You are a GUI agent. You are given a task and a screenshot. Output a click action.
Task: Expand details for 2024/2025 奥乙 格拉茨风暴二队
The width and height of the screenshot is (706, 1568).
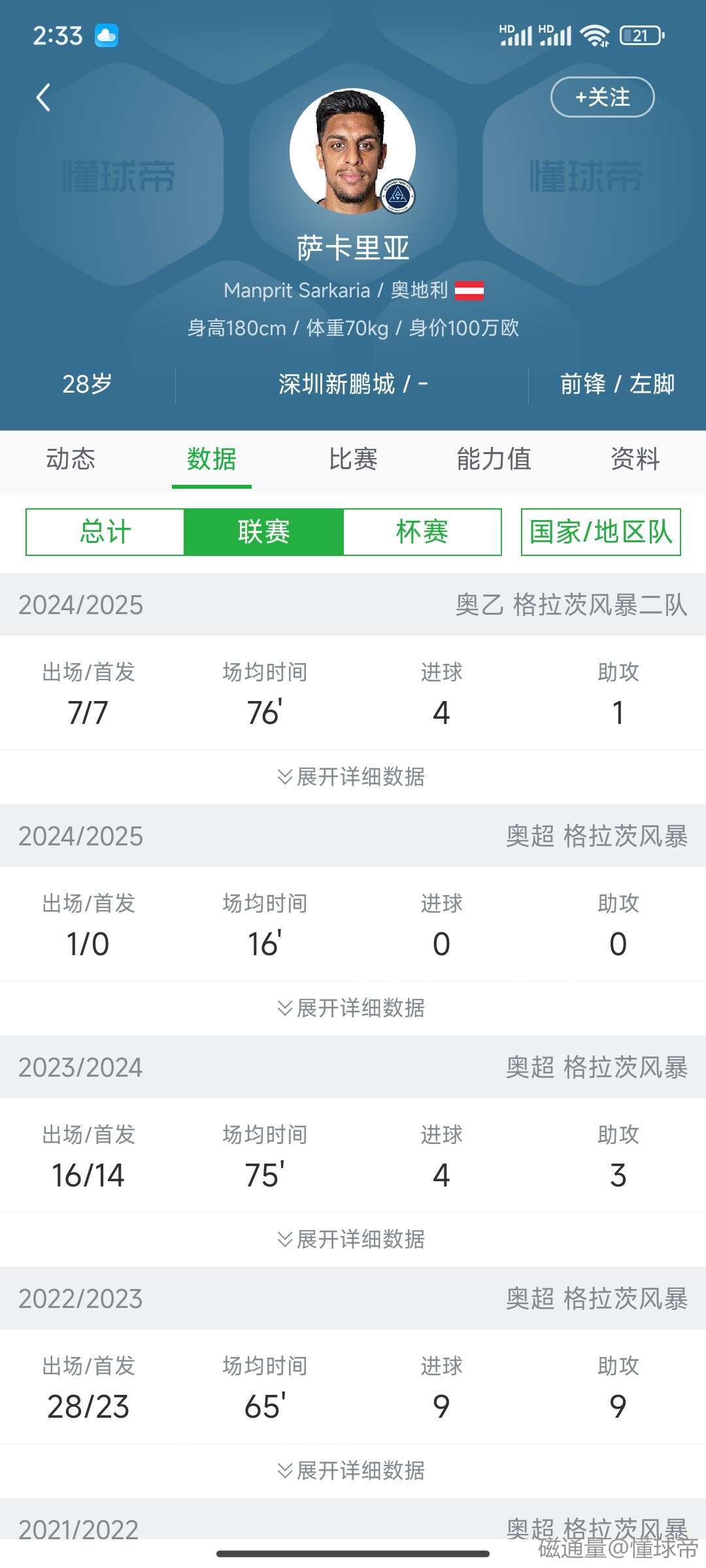pos(353,777)
